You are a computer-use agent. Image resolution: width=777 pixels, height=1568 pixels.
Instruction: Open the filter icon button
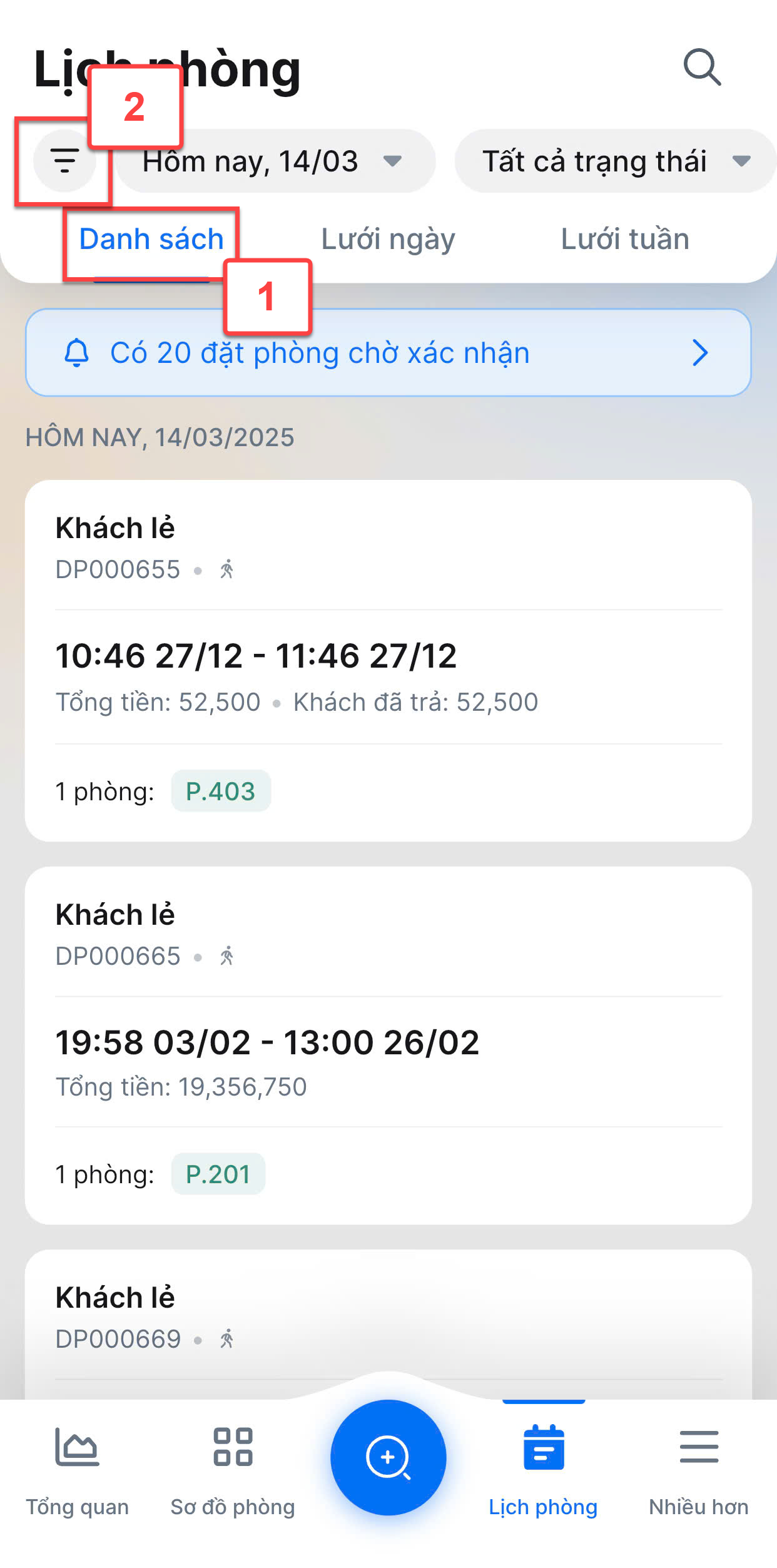[64, 161]
